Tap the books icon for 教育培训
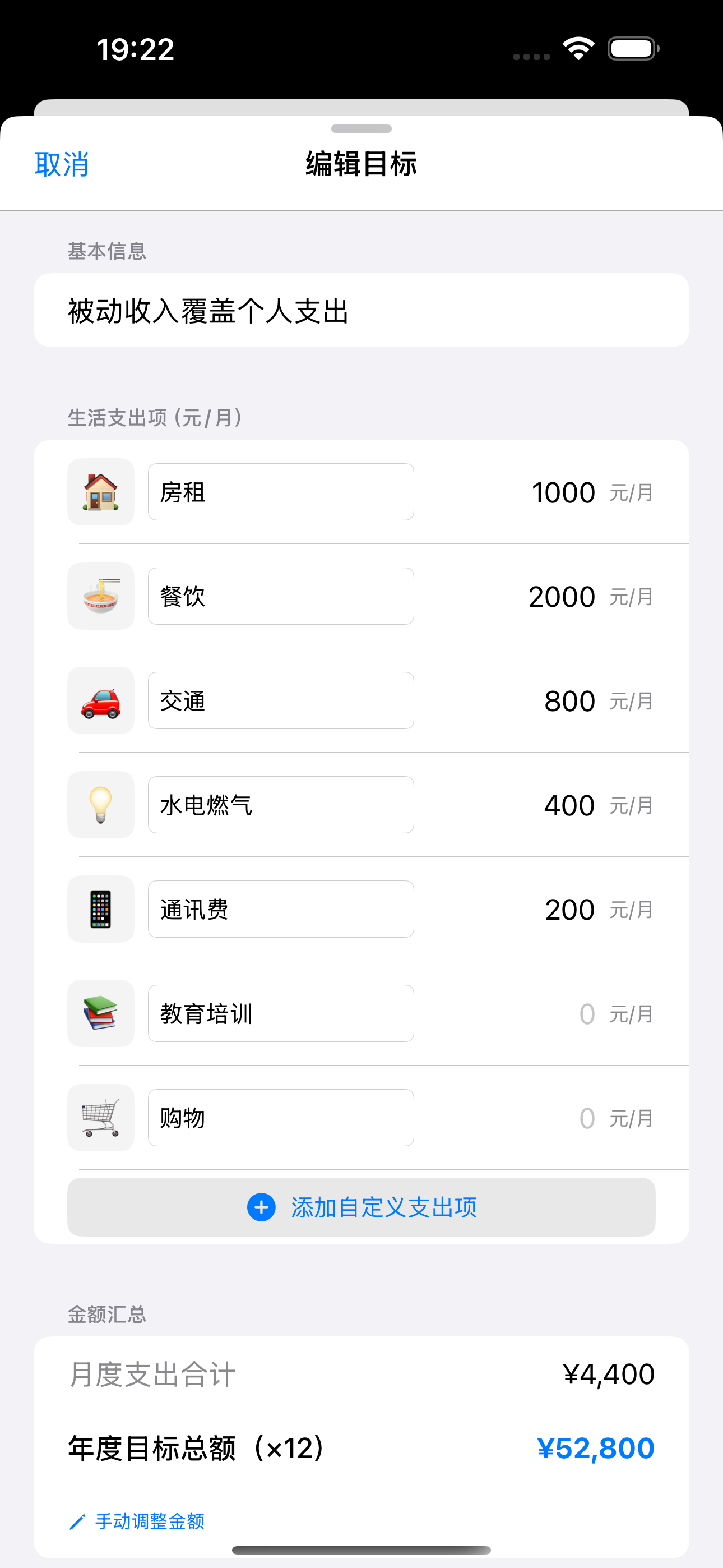Image resolution: width=723 pixels, height=1568 pixels. (x=100, y=1013)
